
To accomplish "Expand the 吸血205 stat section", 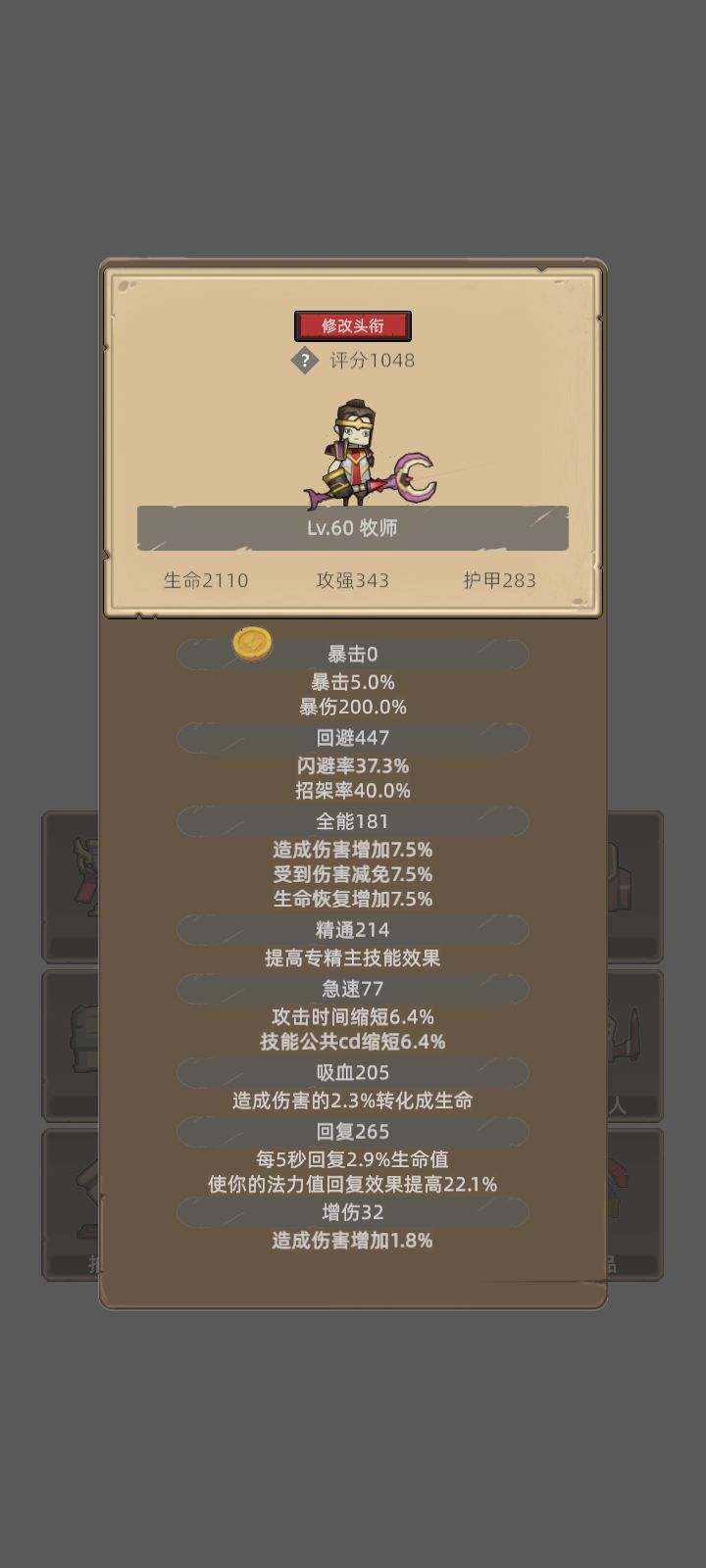I will 351,1072.
